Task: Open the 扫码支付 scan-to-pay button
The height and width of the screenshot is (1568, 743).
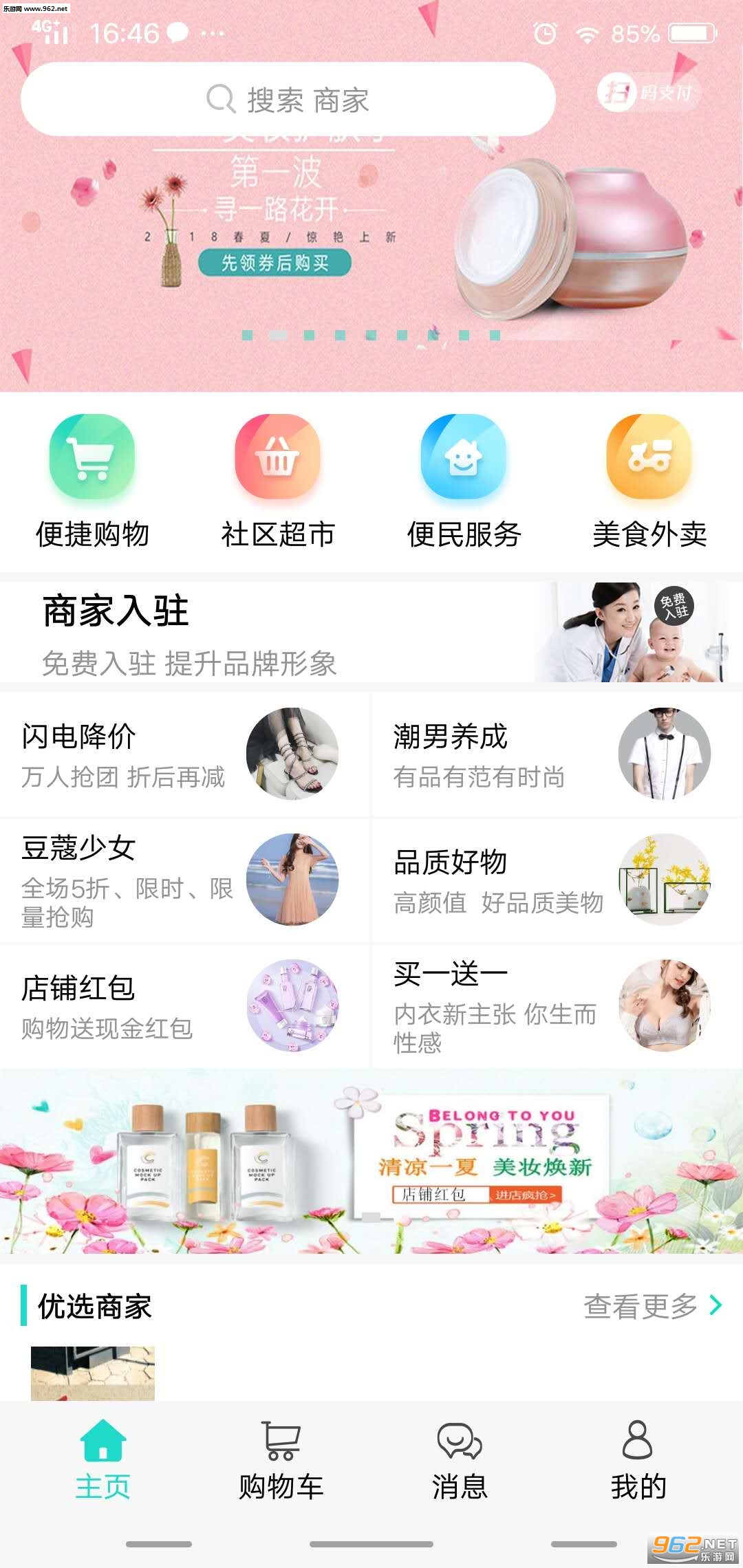Action: click(647, 92)
